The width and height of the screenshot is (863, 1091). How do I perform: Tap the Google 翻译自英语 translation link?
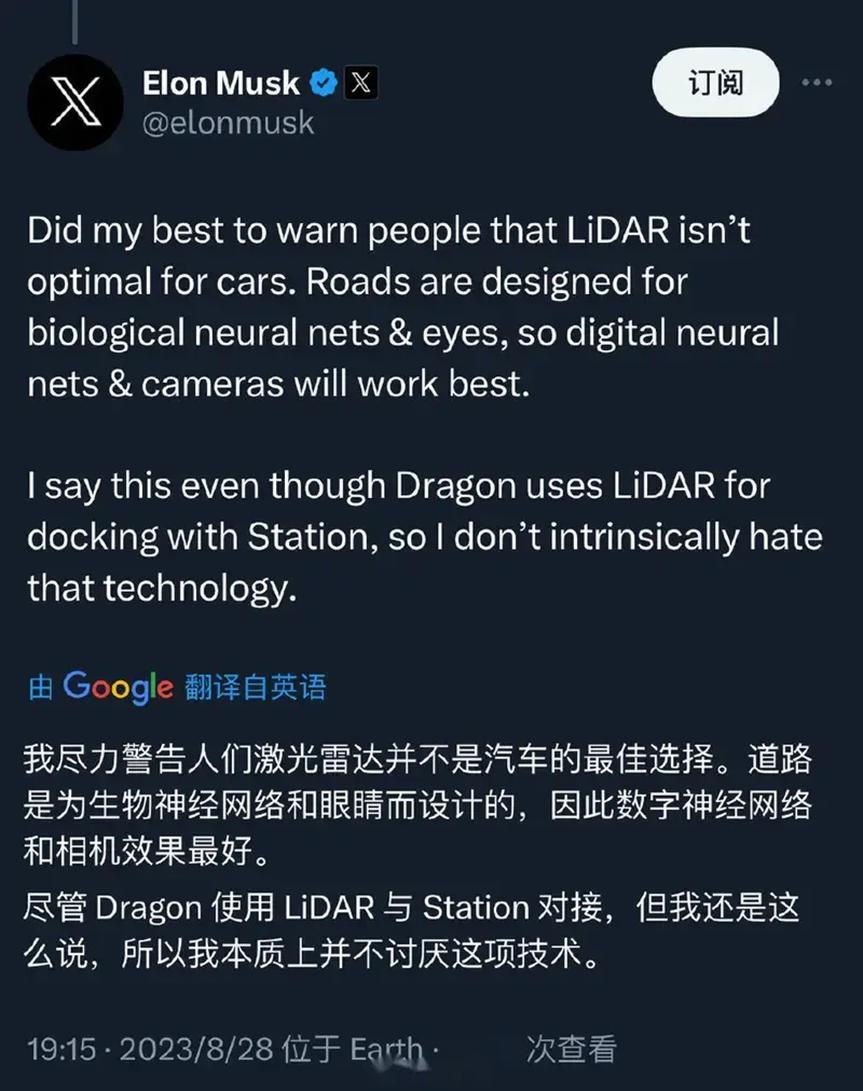point(176,687)
